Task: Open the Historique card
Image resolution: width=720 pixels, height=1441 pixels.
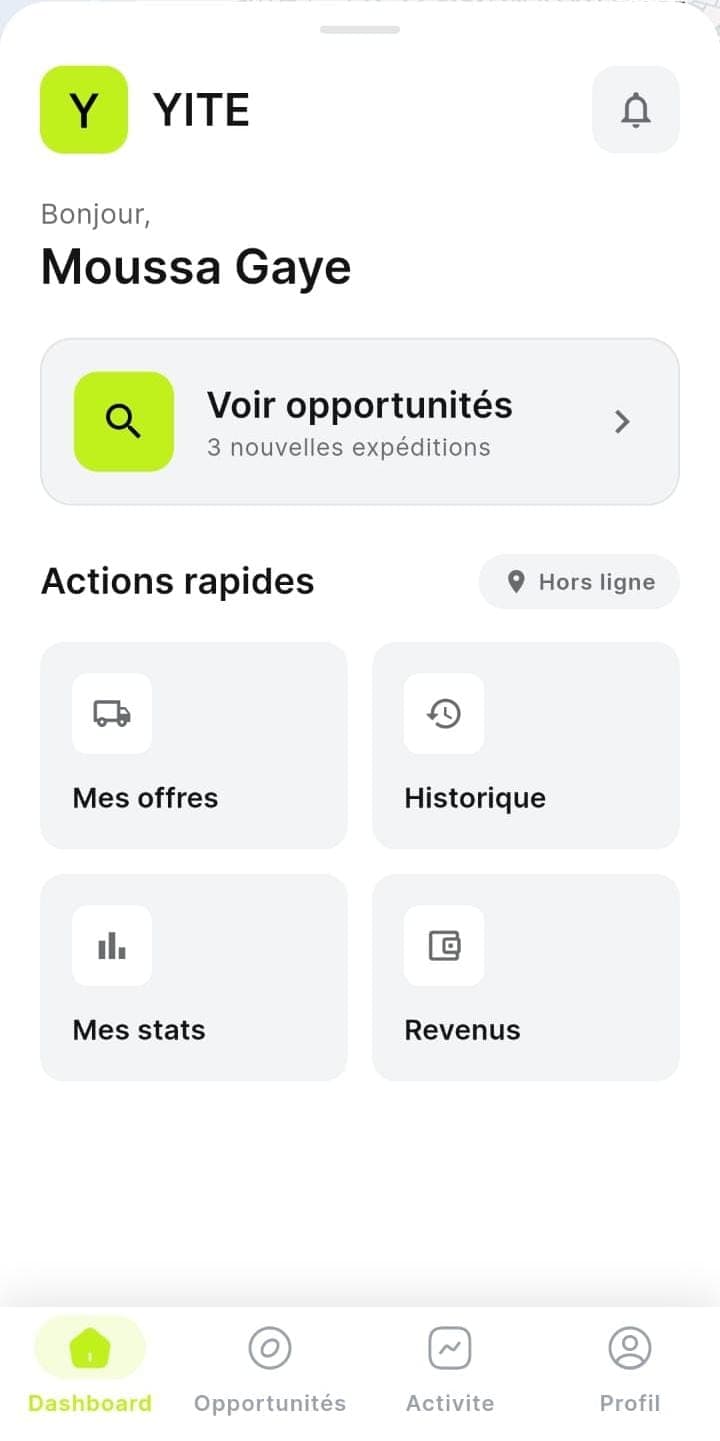Action: point(526,745)
